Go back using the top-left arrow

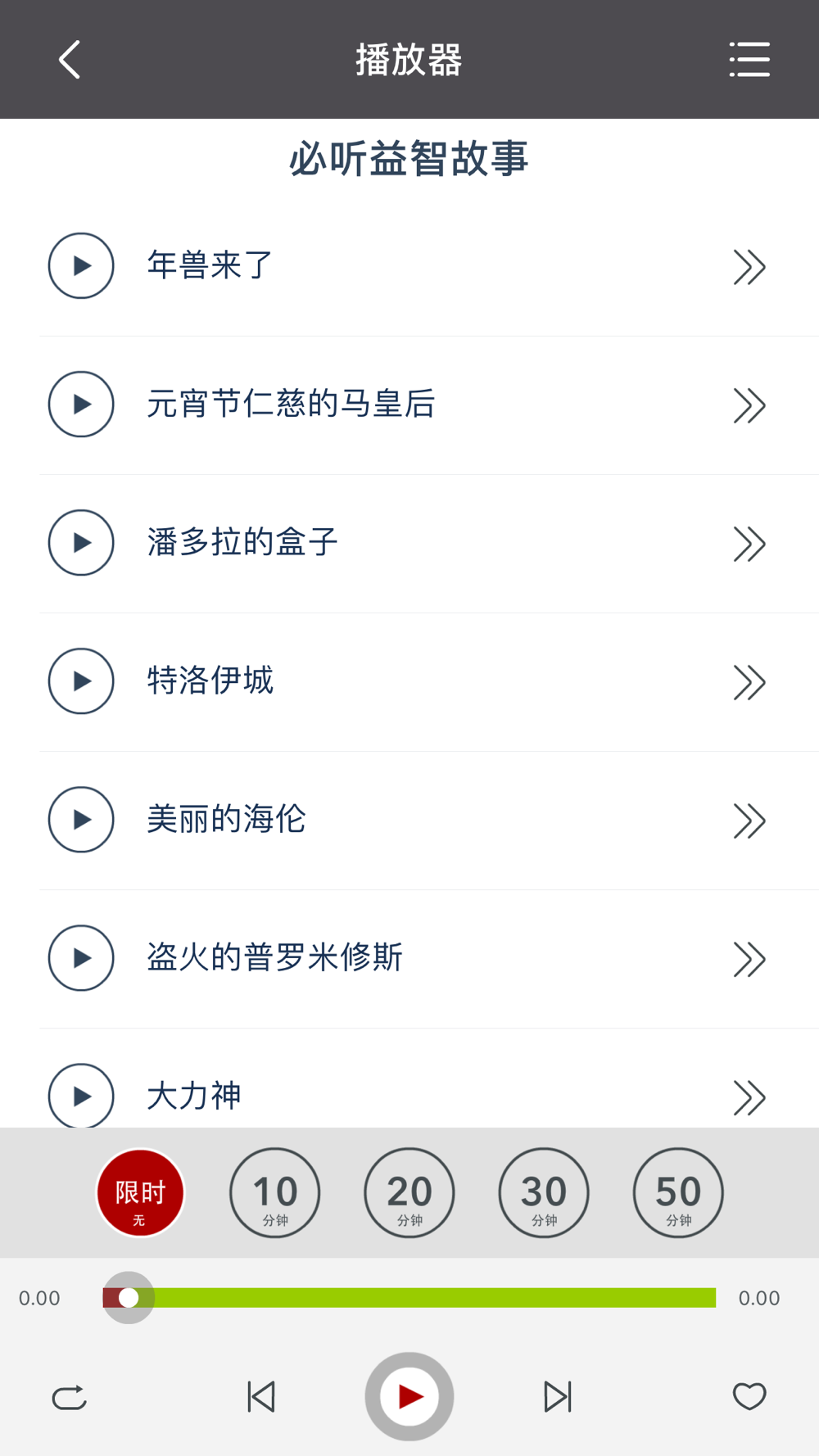[x=70, y=60]
